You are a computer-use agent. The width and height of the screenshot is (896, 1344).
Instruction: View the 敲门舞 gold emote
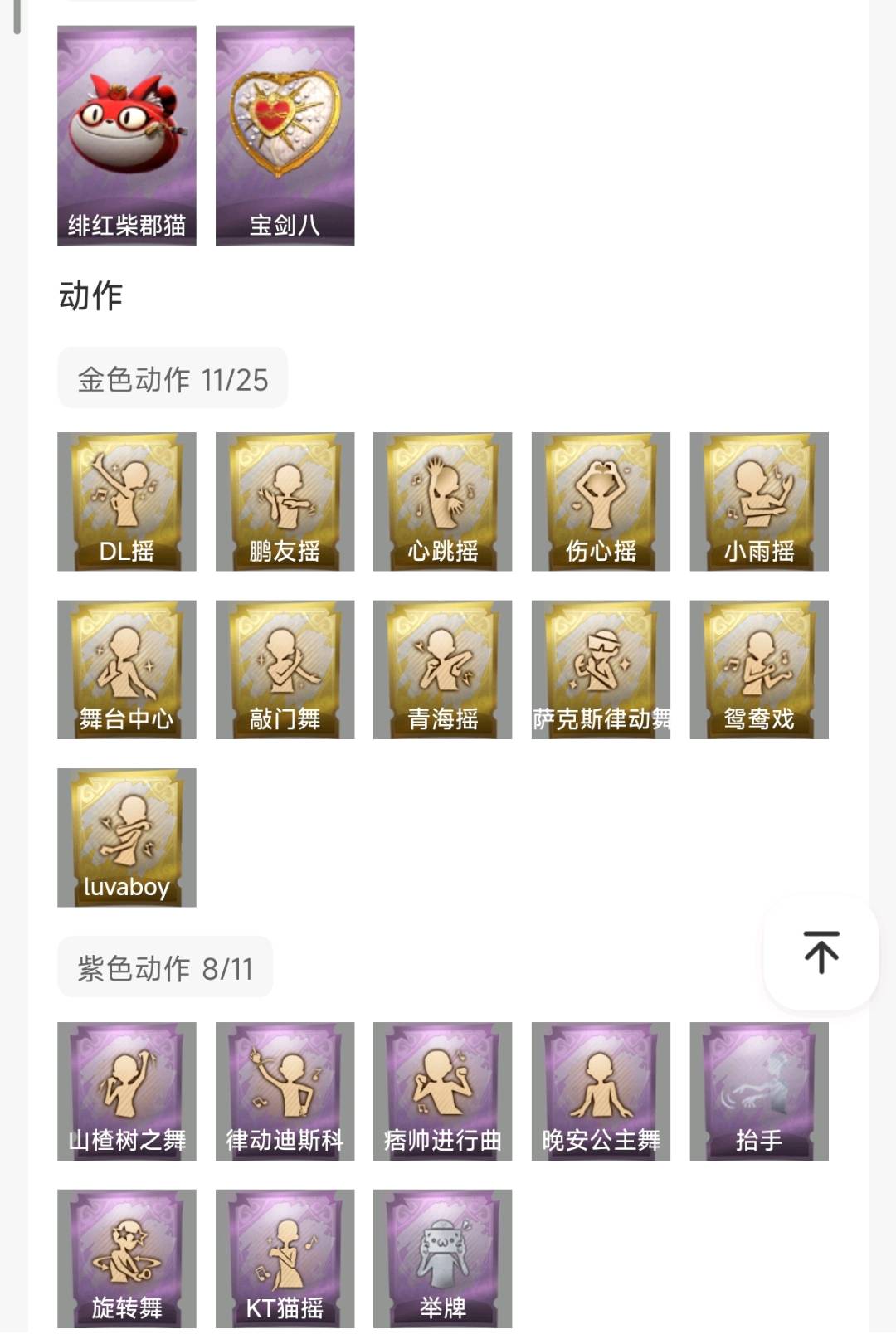point(285,670)
